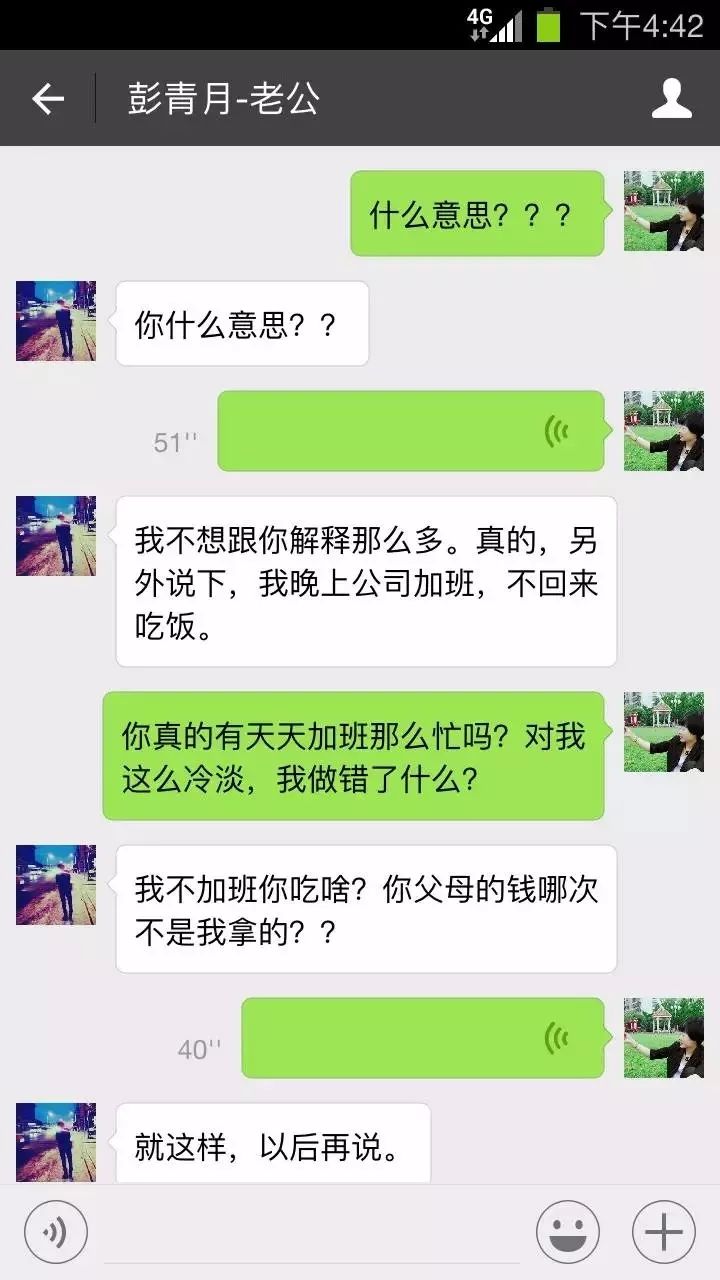Tap the back arrow to exit chat
The height and width of the screenshot is (1280, 720).
pos(47,98)
